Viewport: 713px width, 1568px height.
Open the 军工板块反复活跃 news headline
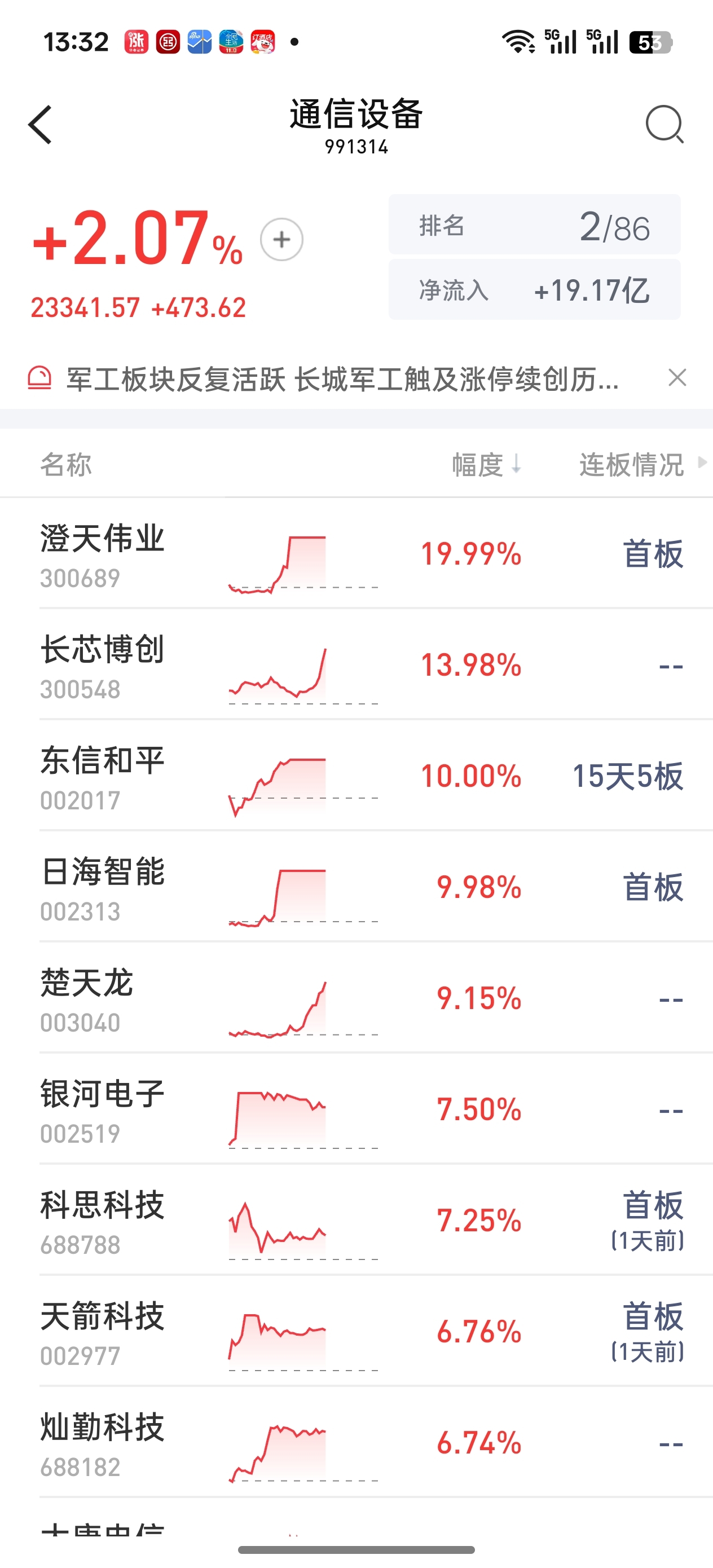[342, 378]
